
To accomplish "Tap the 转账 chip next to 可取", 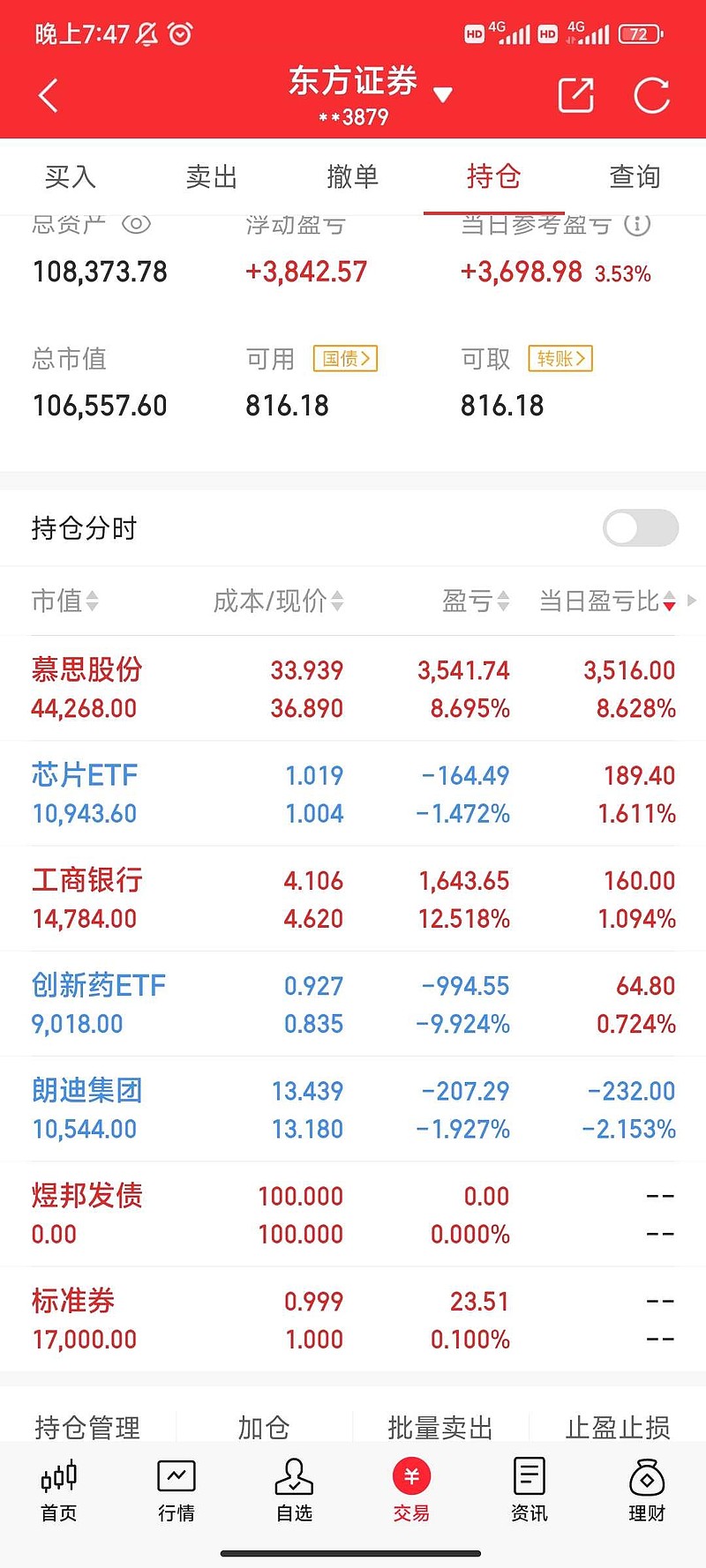I will (560, 358).
